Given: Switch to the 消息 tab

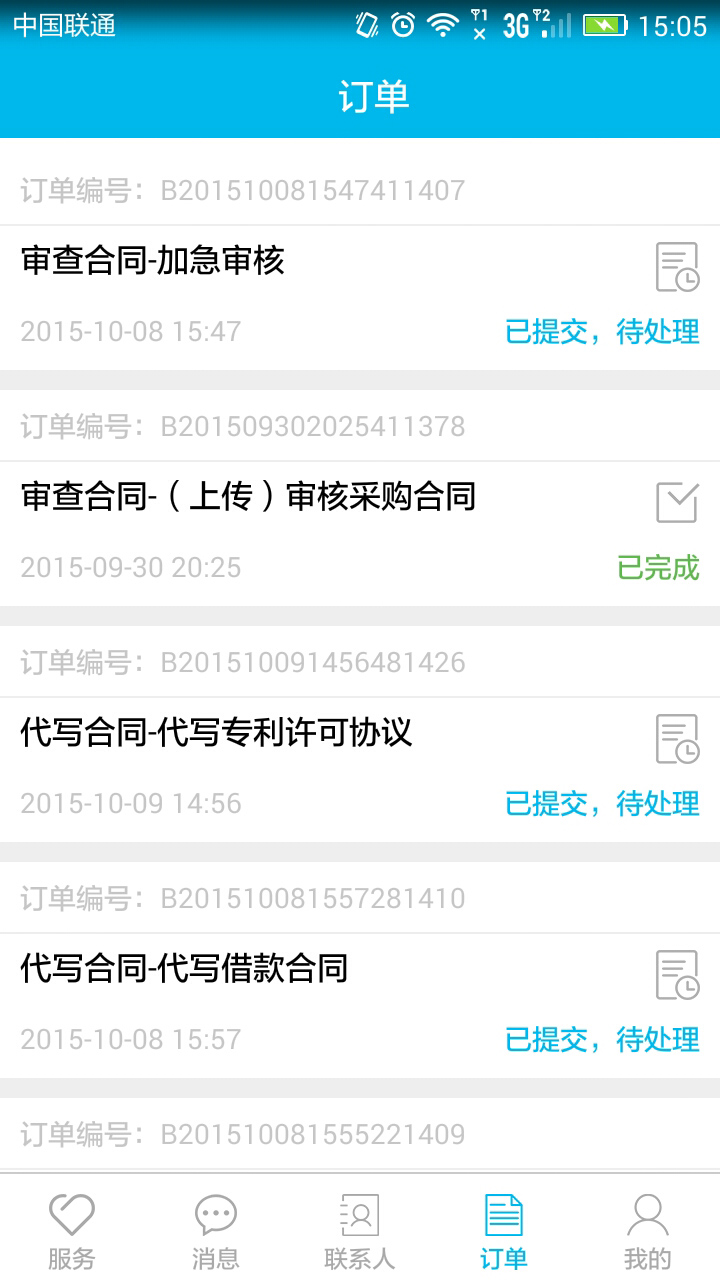Looking at the screenshot, I should pos(216,1230).
